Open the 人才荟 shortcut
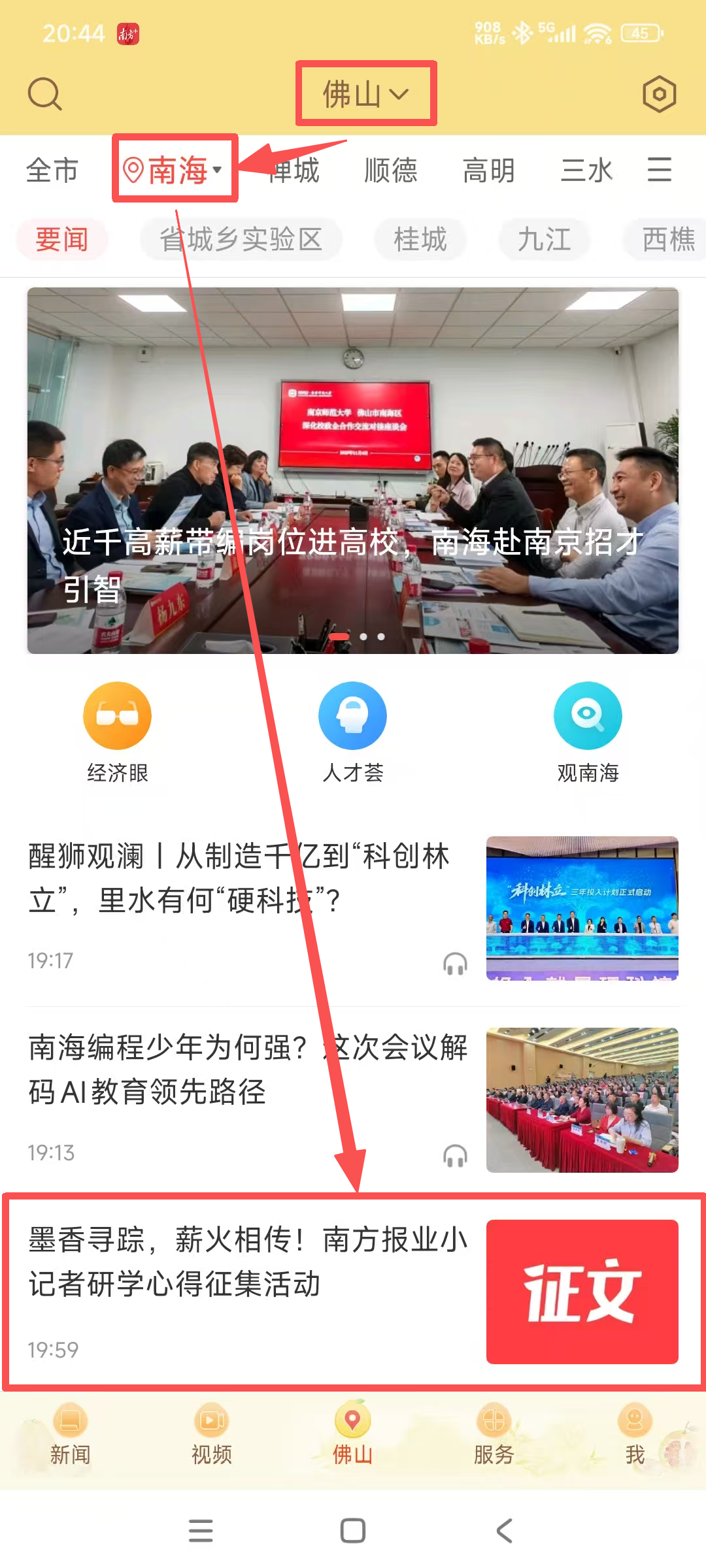Viewport: 706px width, 1568px height. coord(353,732)
